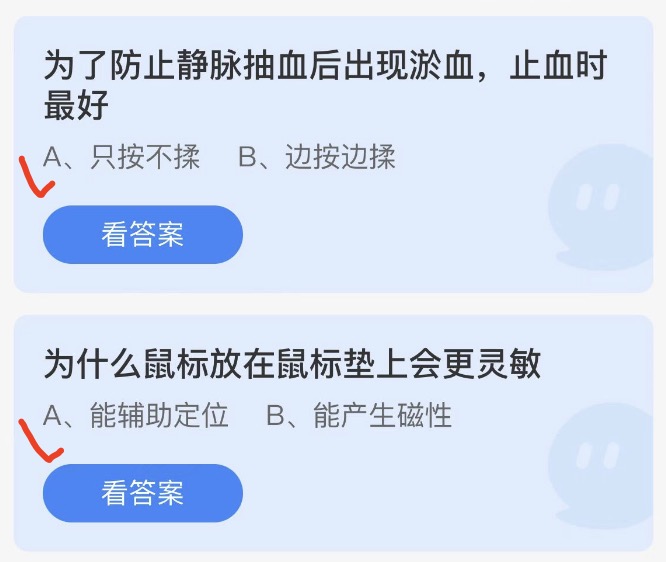Tap 看答案 under the 静脉抽血 question
The image size is (666, 562).
142,235
